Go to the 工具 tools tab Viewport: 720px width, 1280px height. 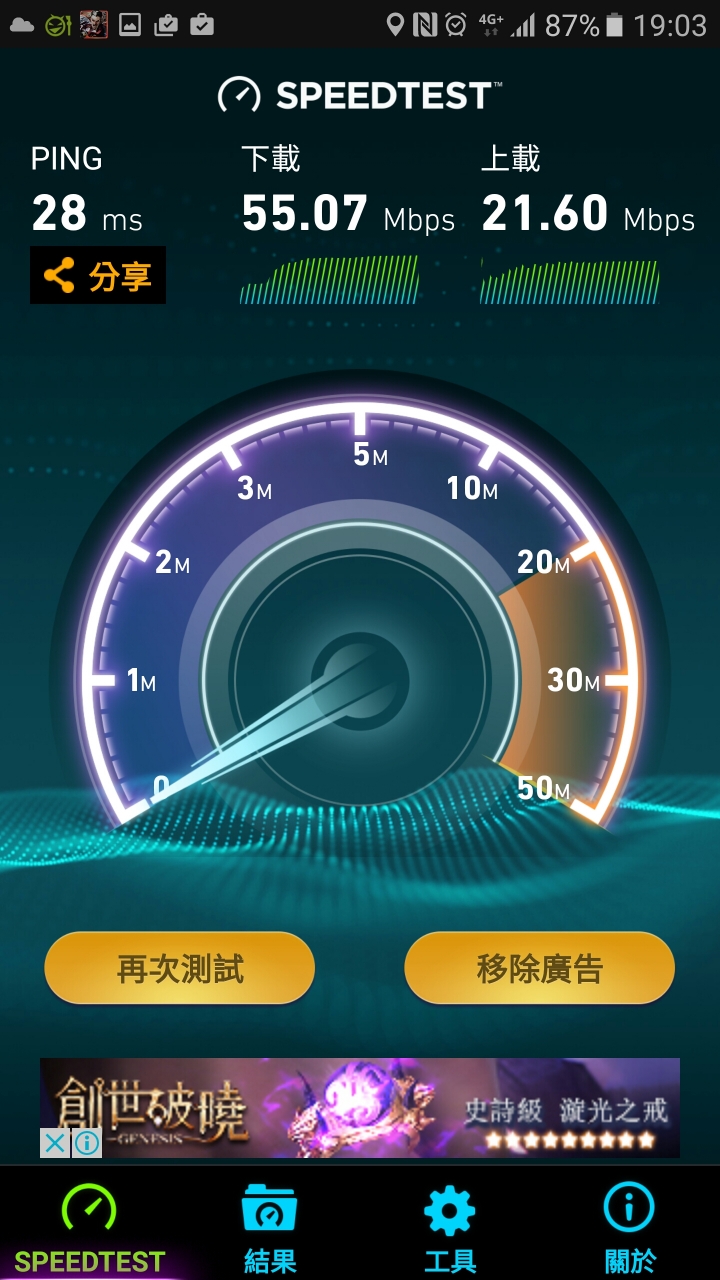coord(450,1226)
